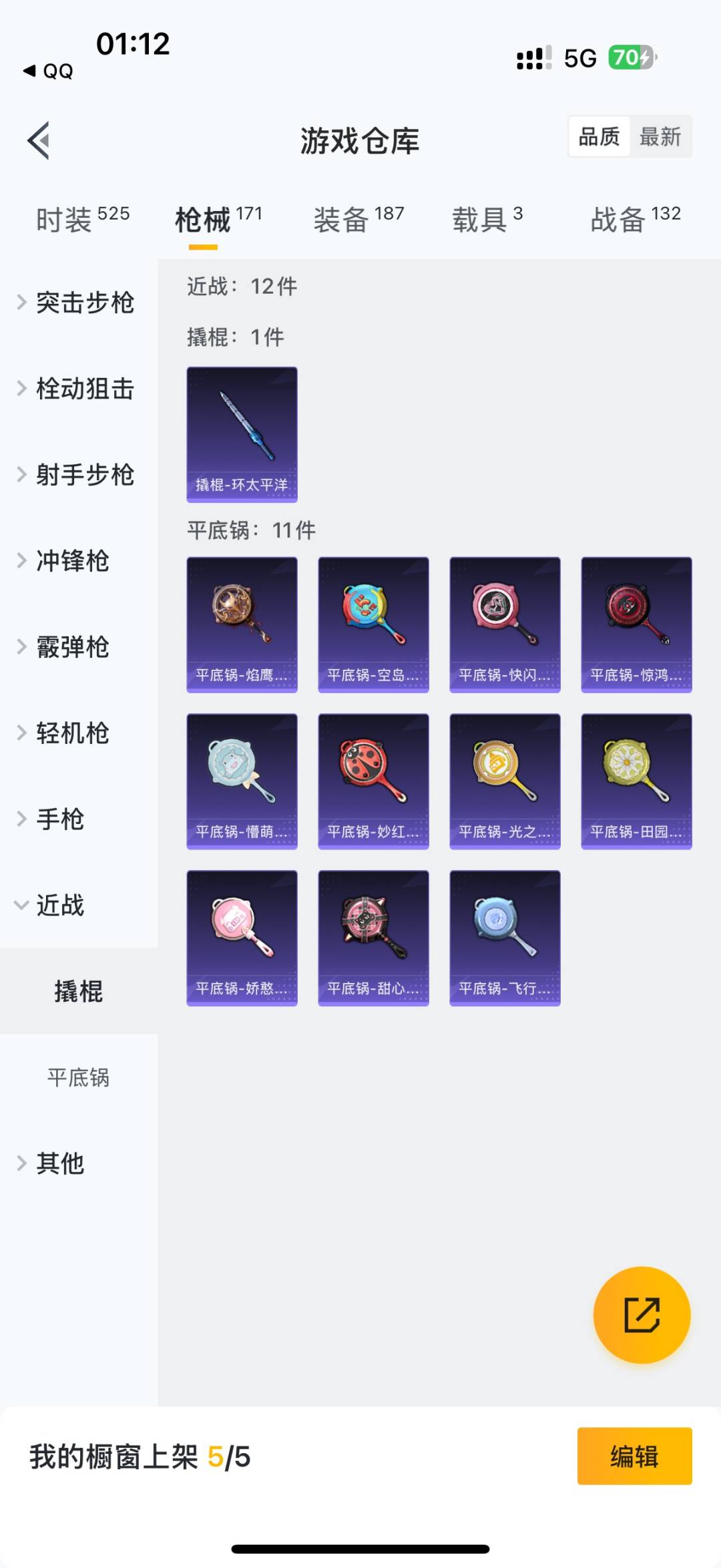This screenshot has width=721, height=1568.
Task: Switch to the 时装 tab
Action: pyautogui.click(x=82, y=219)
